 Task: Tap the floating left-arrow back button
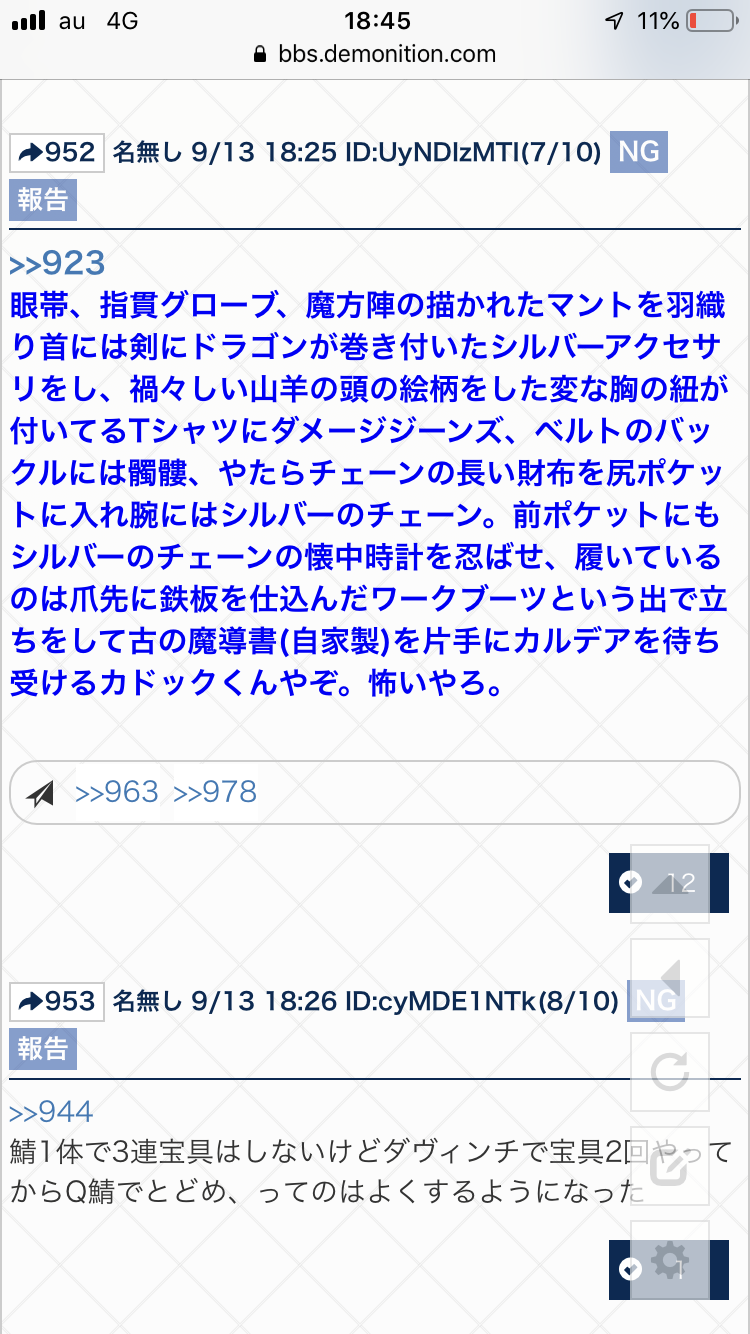click(671, 978)
